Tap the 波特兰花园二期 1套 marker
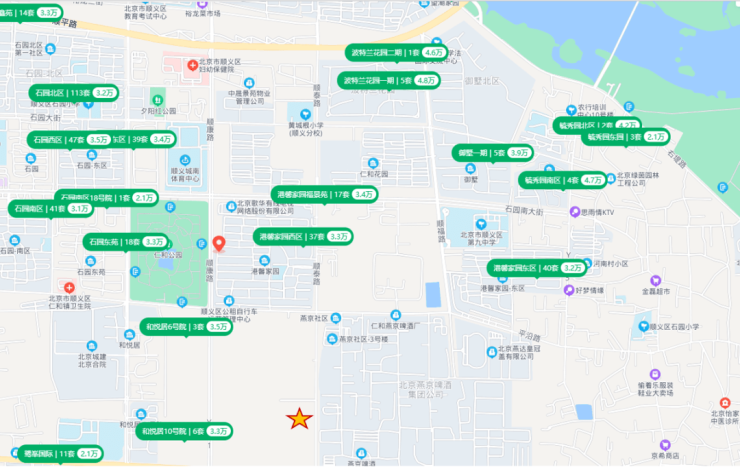Viewport: 740px width, 469px height. coord(396,52)
